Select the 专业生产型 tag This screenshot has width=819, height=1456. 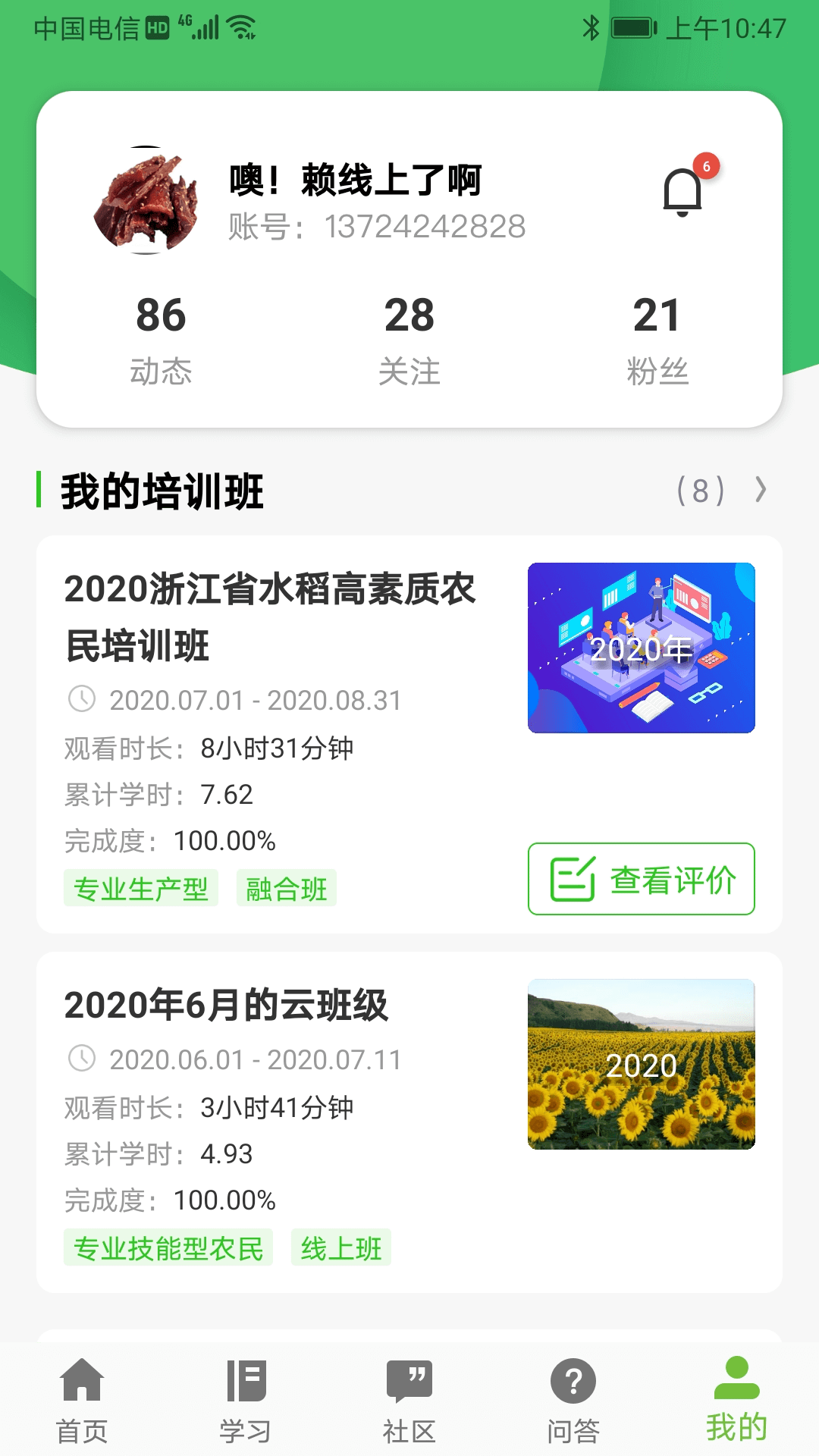(140, 890)
